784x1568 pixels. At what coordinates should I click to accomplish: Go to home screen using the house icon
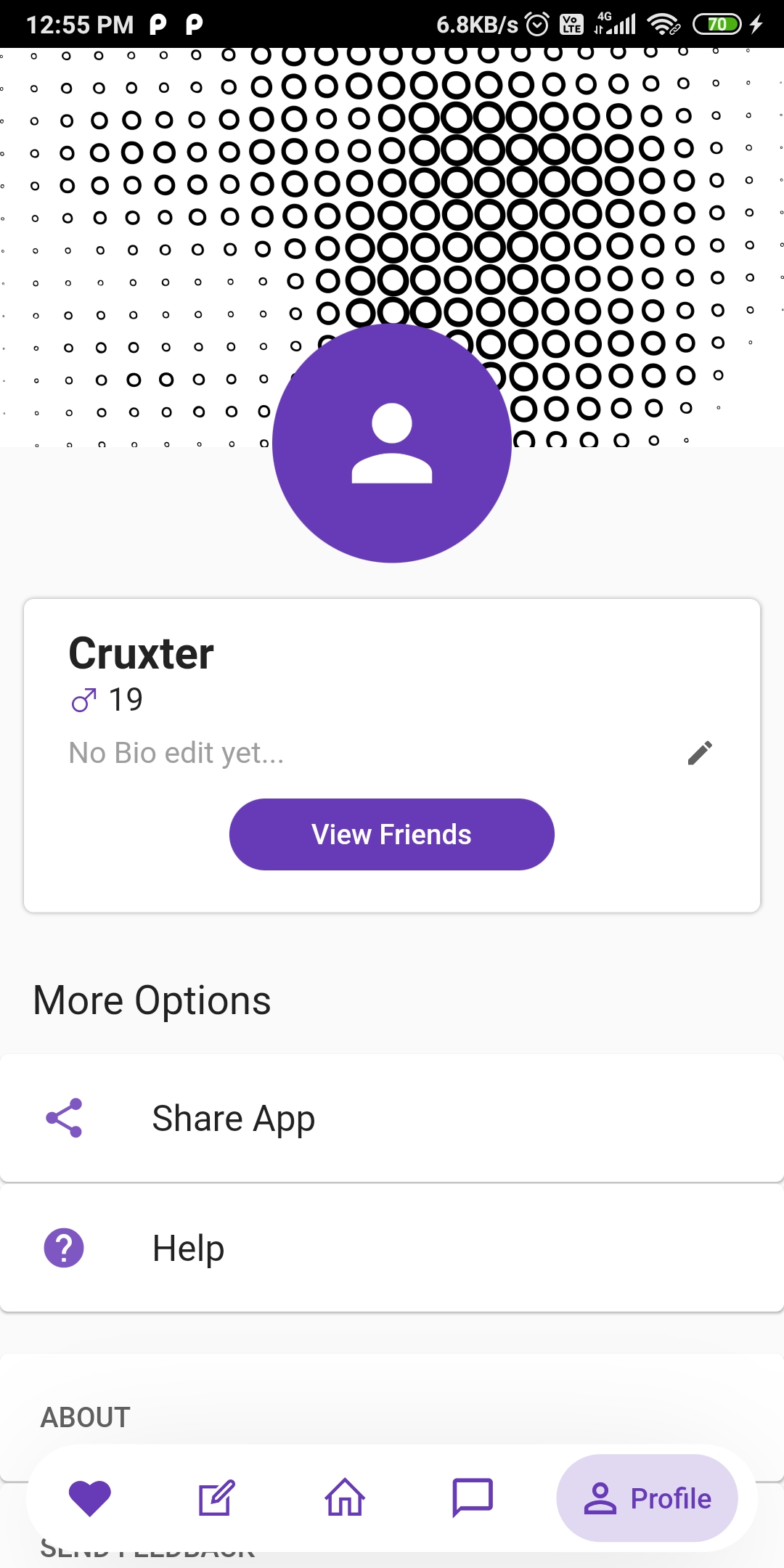[x=346, y=1498]
